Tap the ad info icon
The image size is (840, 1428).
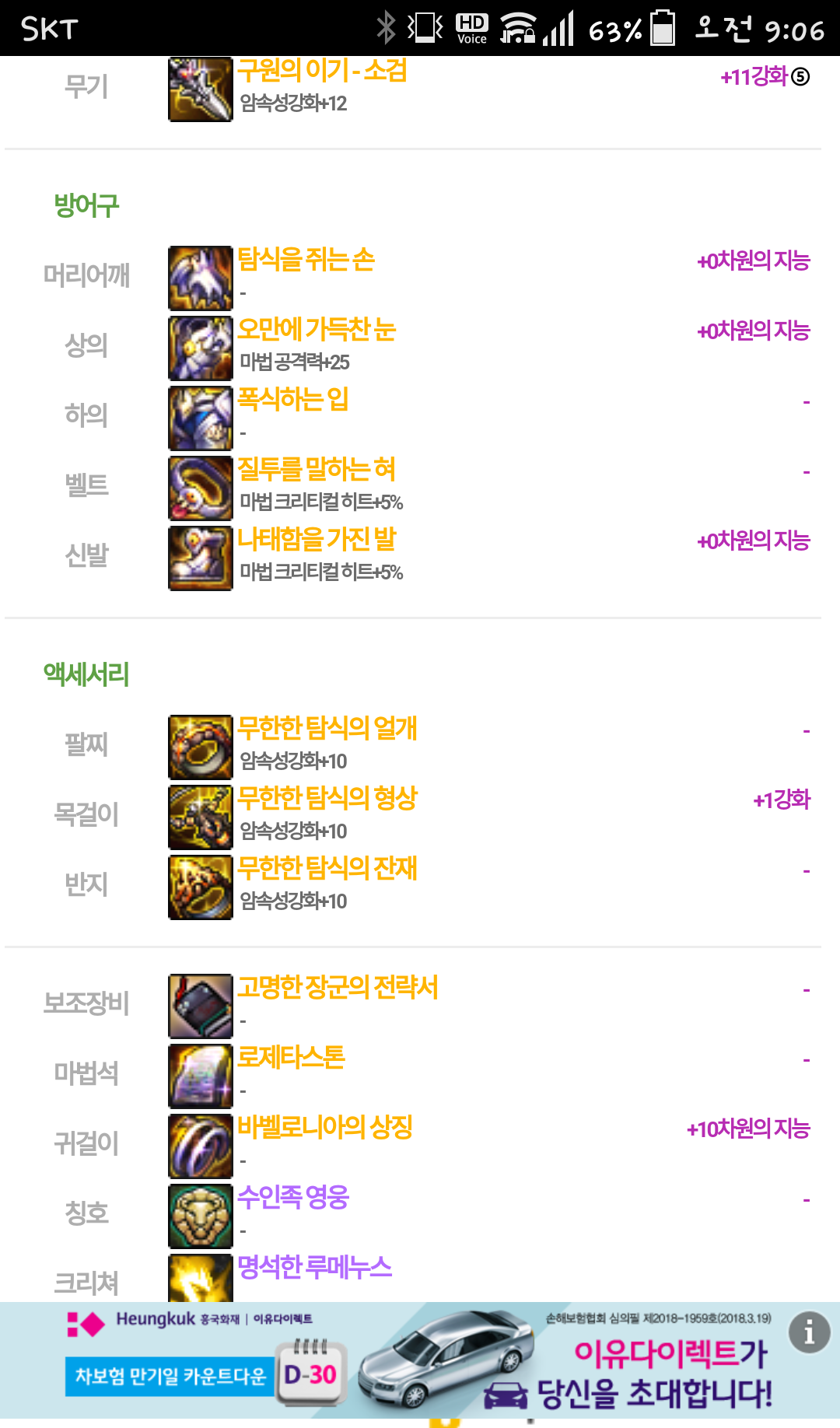[x=809, y=1332]
